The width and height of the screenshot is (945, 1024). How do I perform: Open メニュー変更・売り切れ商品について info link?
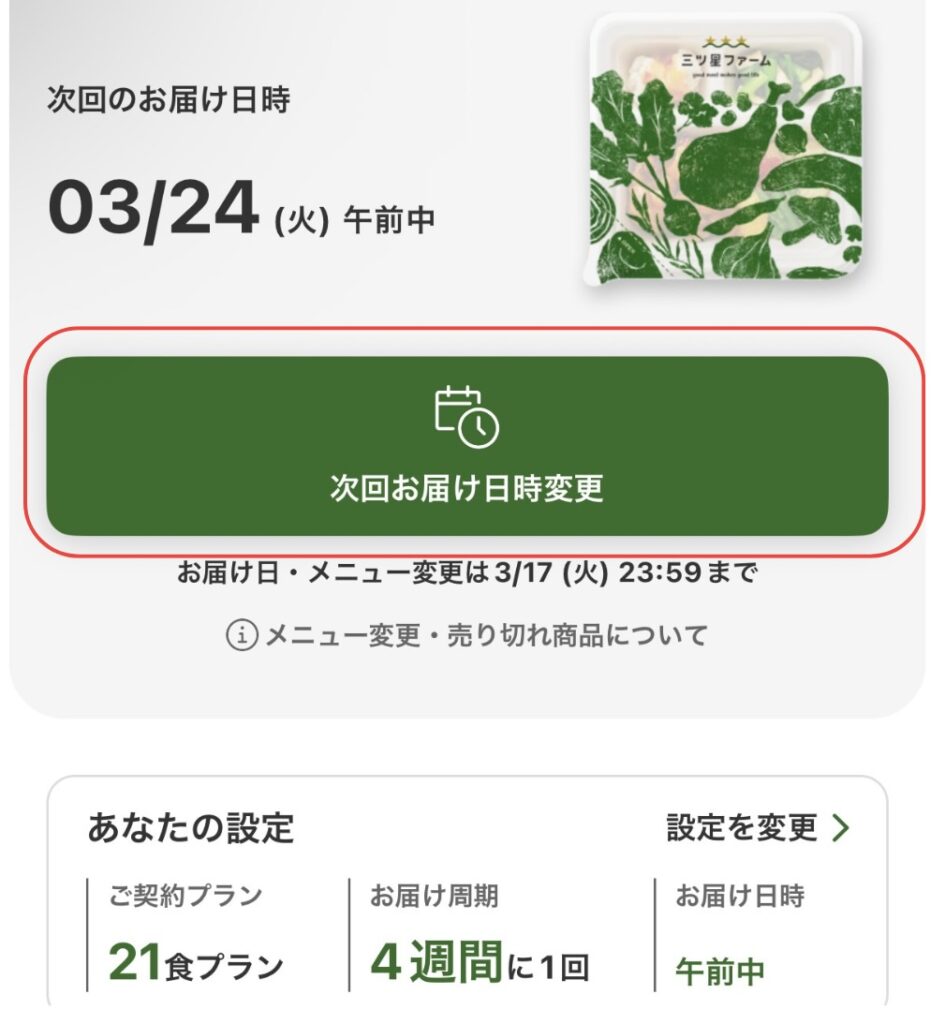467,635
